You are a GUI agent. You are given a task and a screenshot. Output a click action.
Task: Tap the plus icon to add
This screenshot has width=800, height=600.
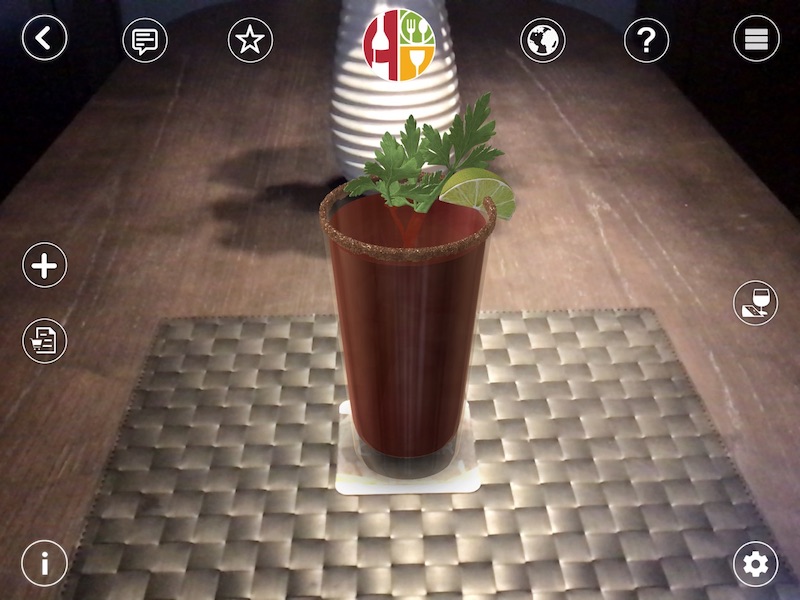[44, 266]
